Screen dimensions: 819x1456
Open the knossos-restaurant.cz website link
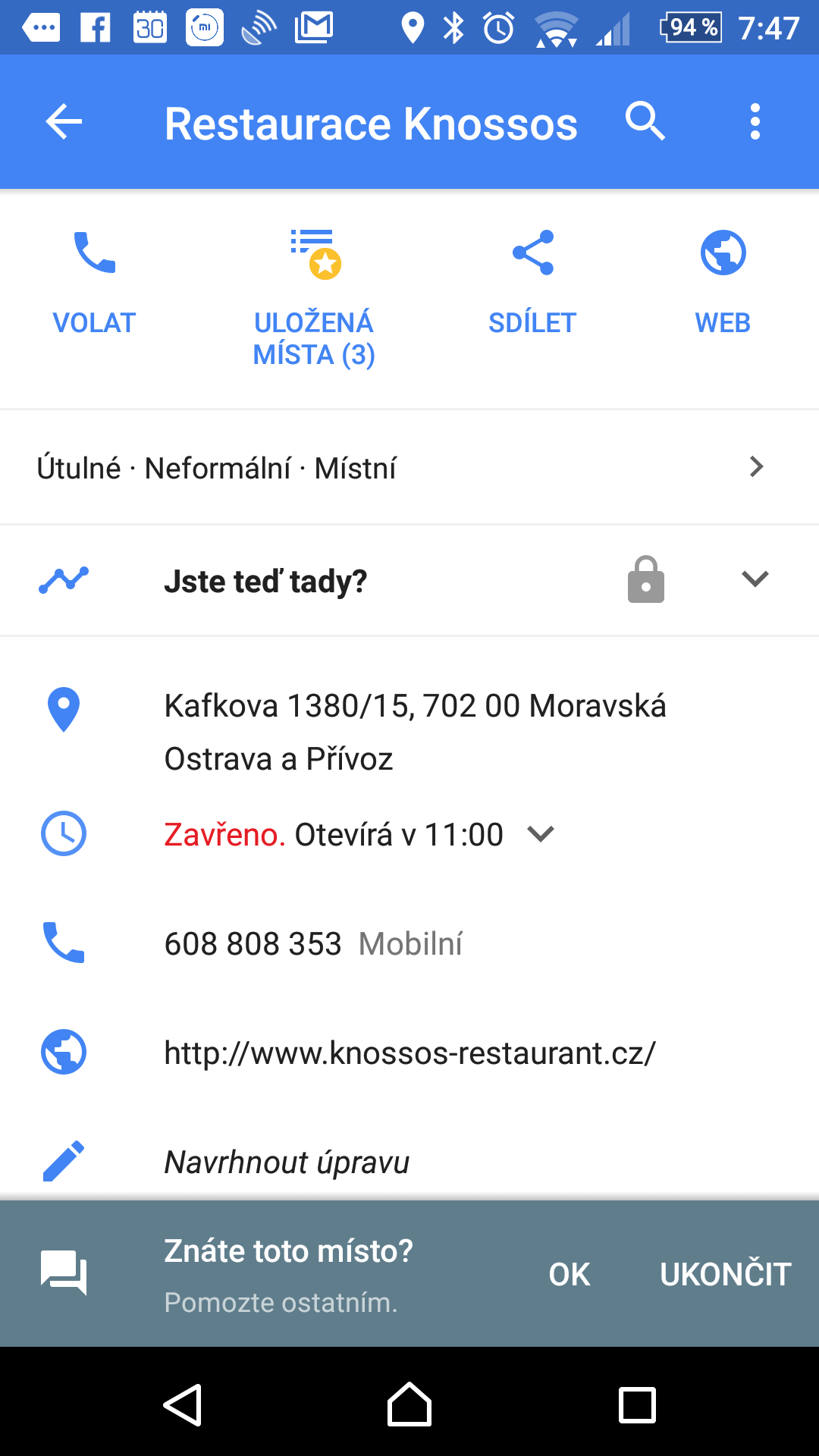click(409, 1053)
